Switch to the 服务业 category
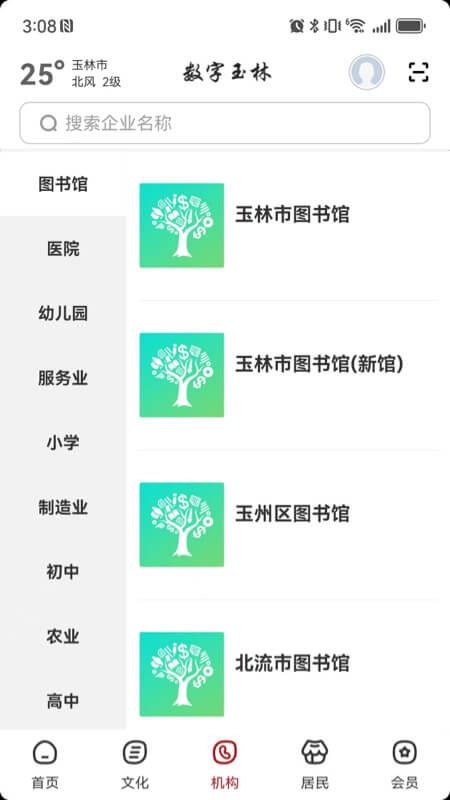450x800 pixels. [x=63, y=378]
